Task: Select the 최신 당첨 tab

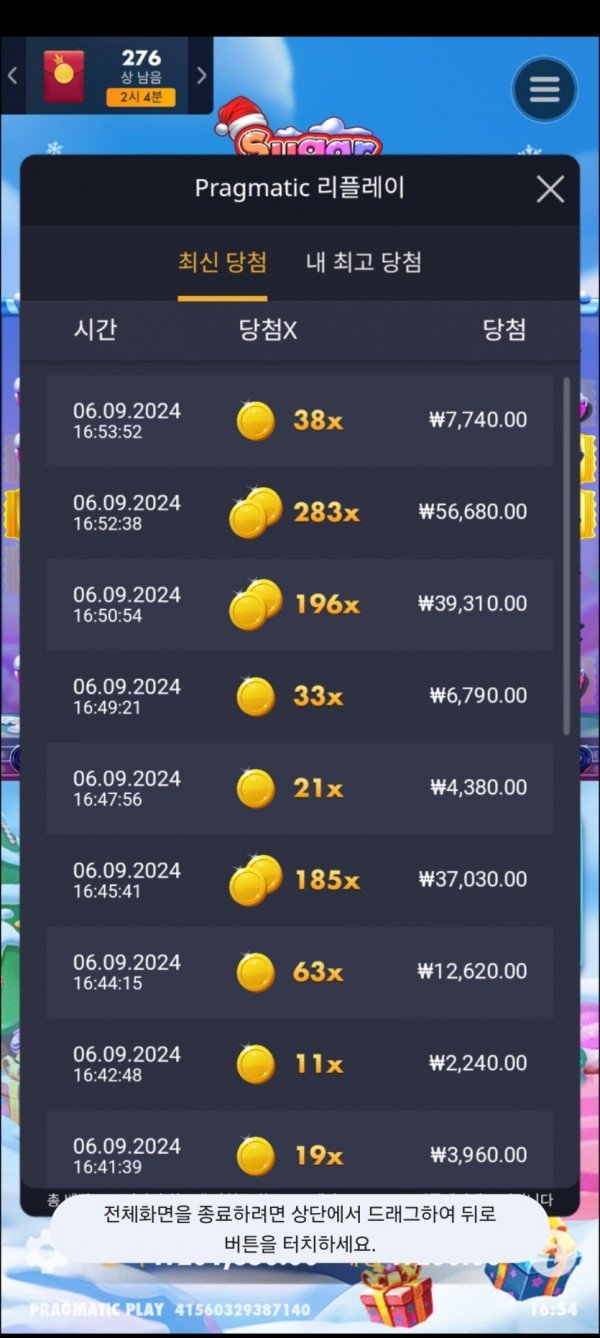Action: (x=222, y=262)
